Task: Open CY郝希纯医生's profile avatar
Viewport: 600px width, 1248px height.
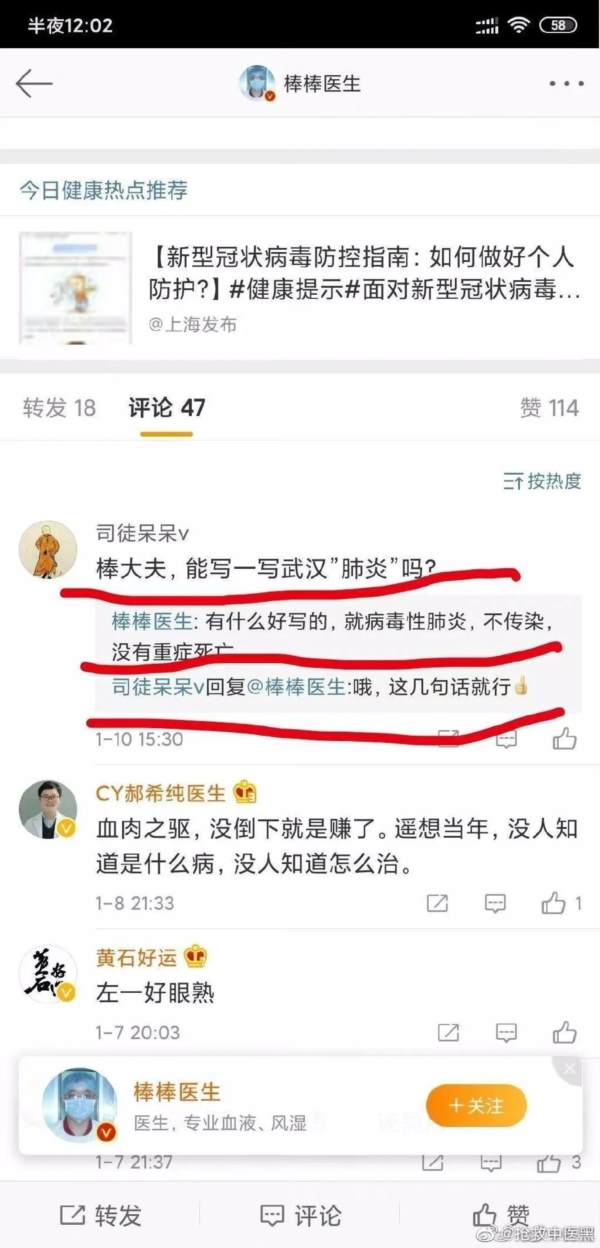Action: click(x=47, y=810)
